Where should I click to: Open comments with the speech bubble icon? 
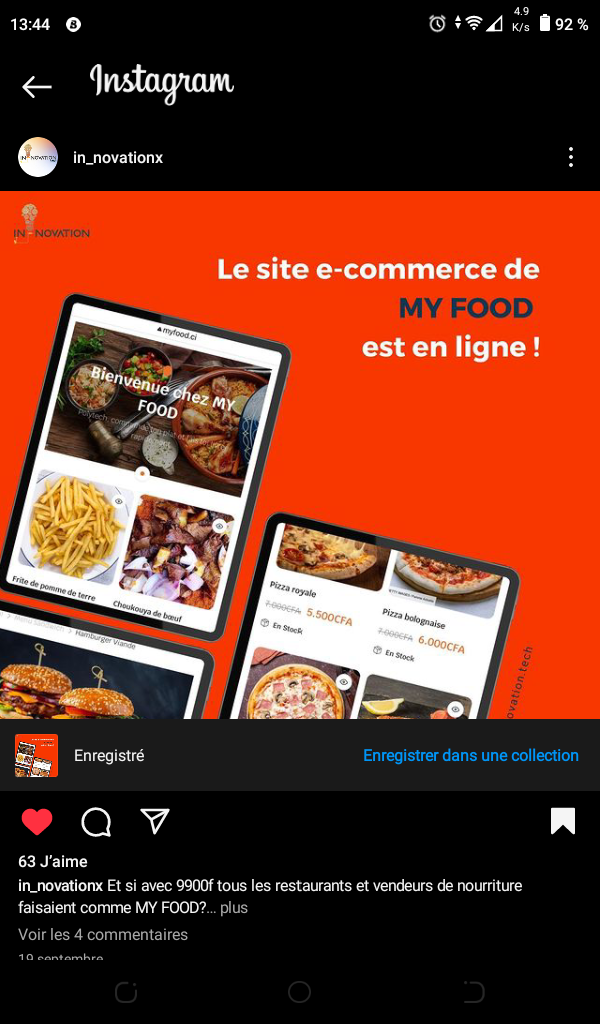click(x=96, y=822)
